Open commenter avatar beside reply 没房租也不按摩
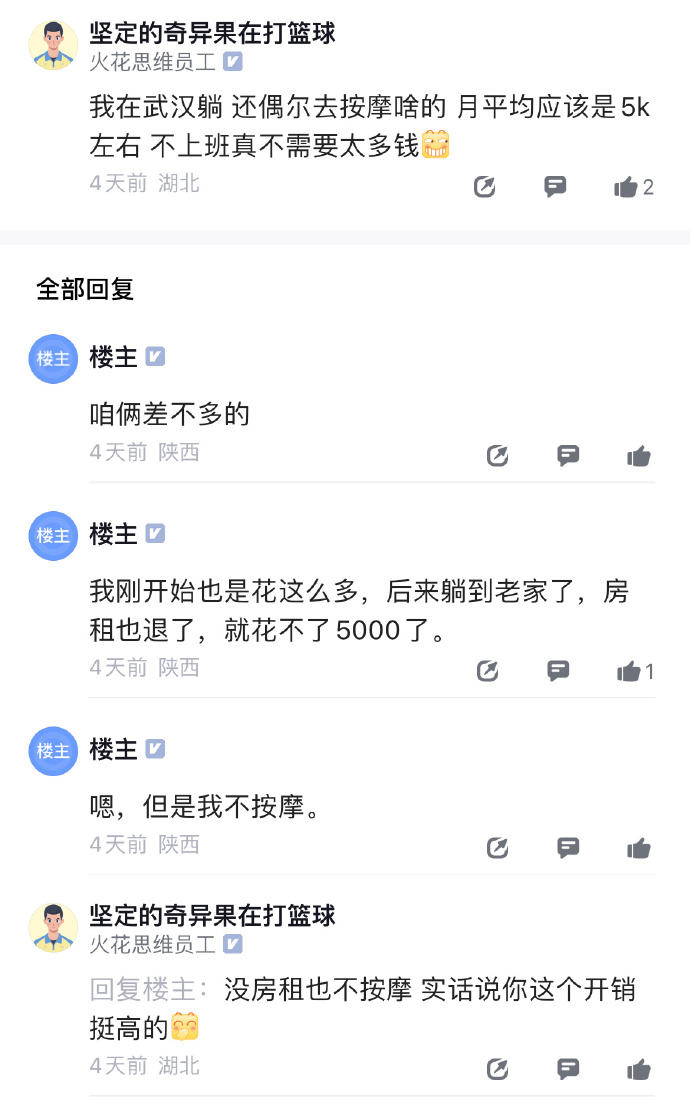 tap(53, 927)
